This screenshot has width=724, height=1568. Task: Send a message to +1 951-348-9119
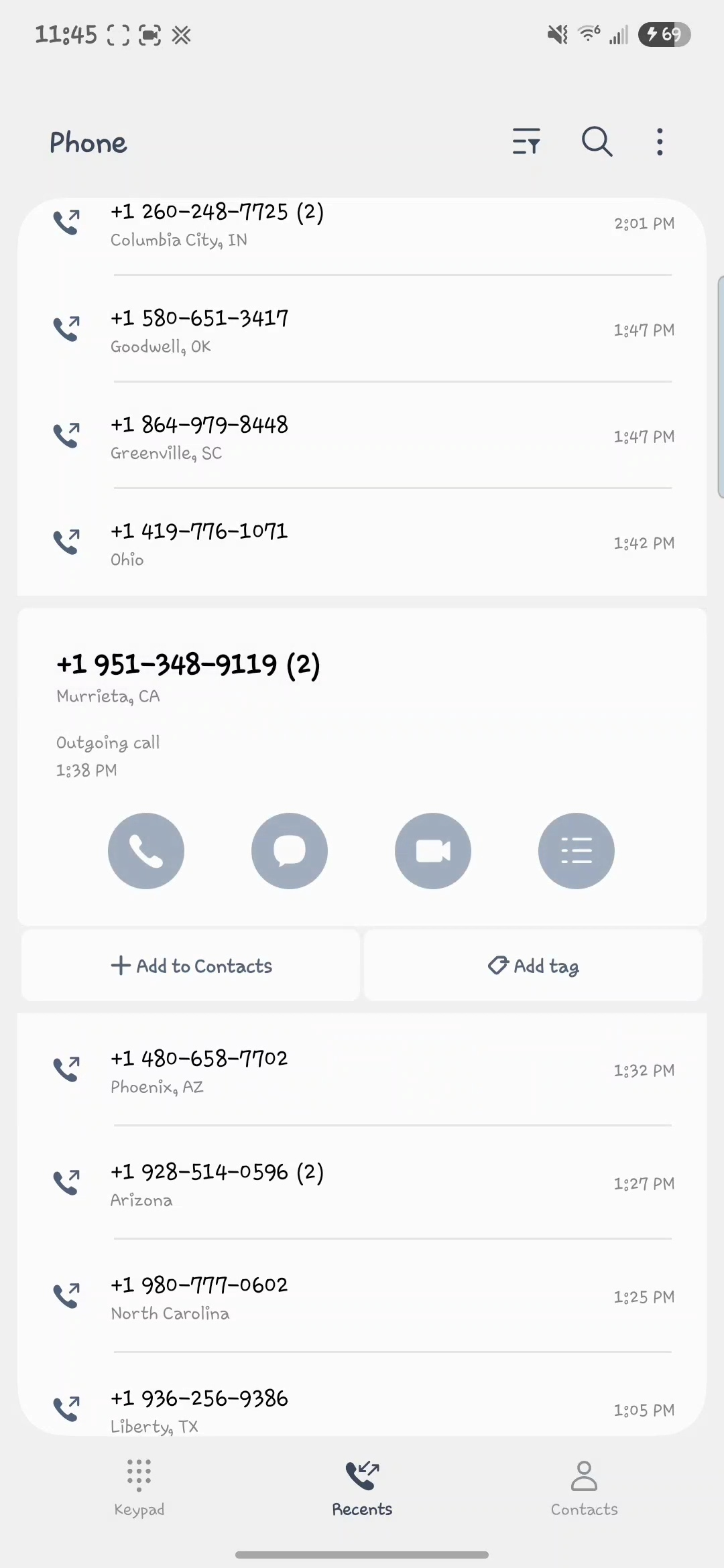point(290,851)
